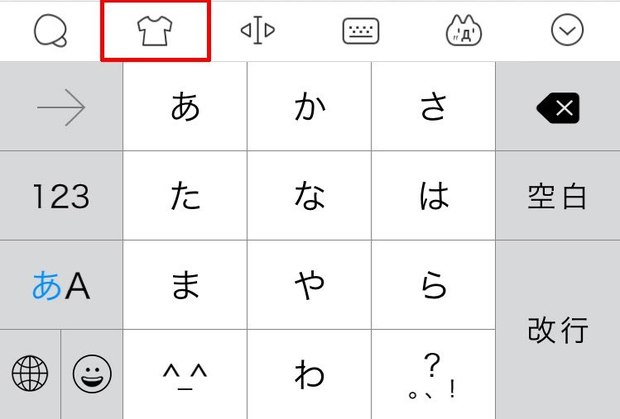The height and width of the screenshot is (419, 620).
Task: Tap the right arrow key
Action: click(x=61, y=108)
